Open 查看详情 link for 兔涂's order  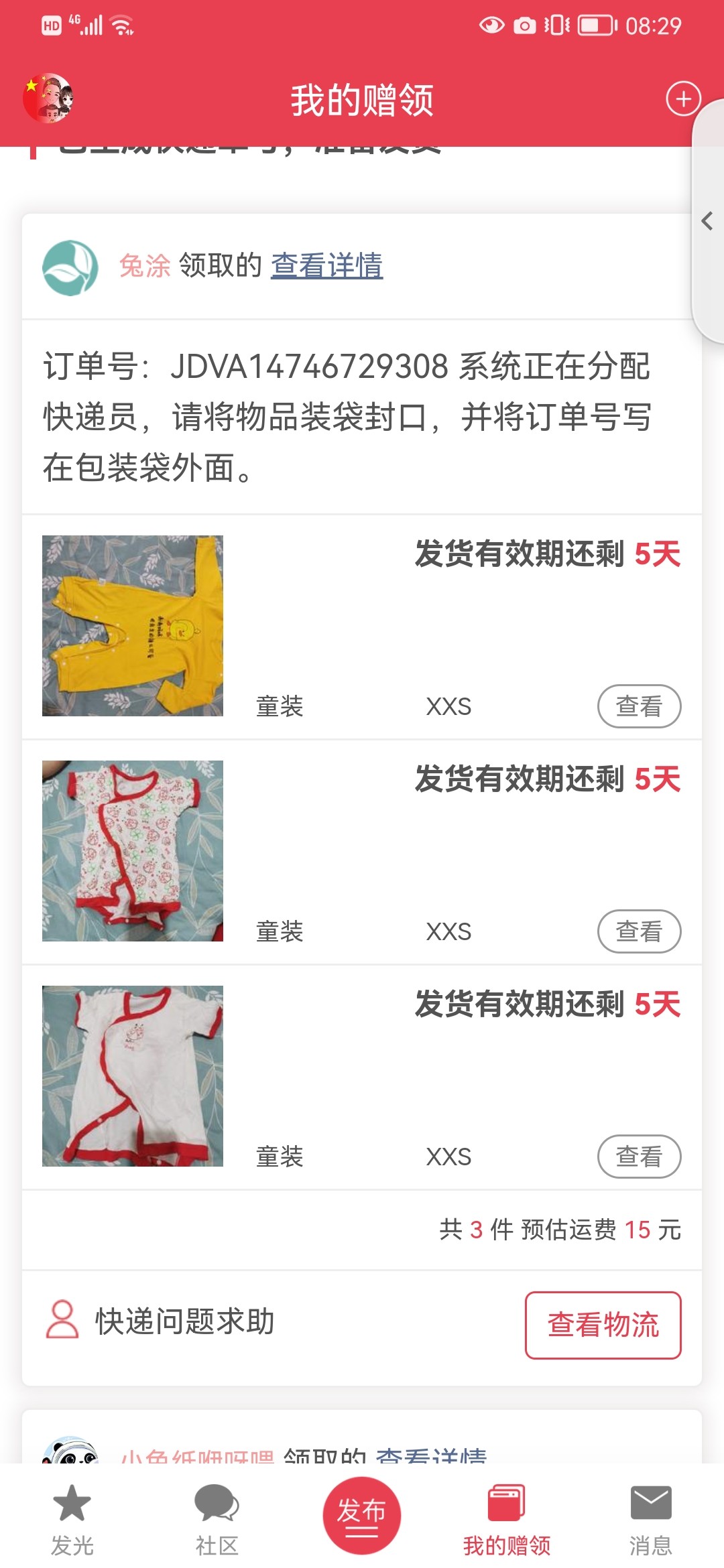326,265
